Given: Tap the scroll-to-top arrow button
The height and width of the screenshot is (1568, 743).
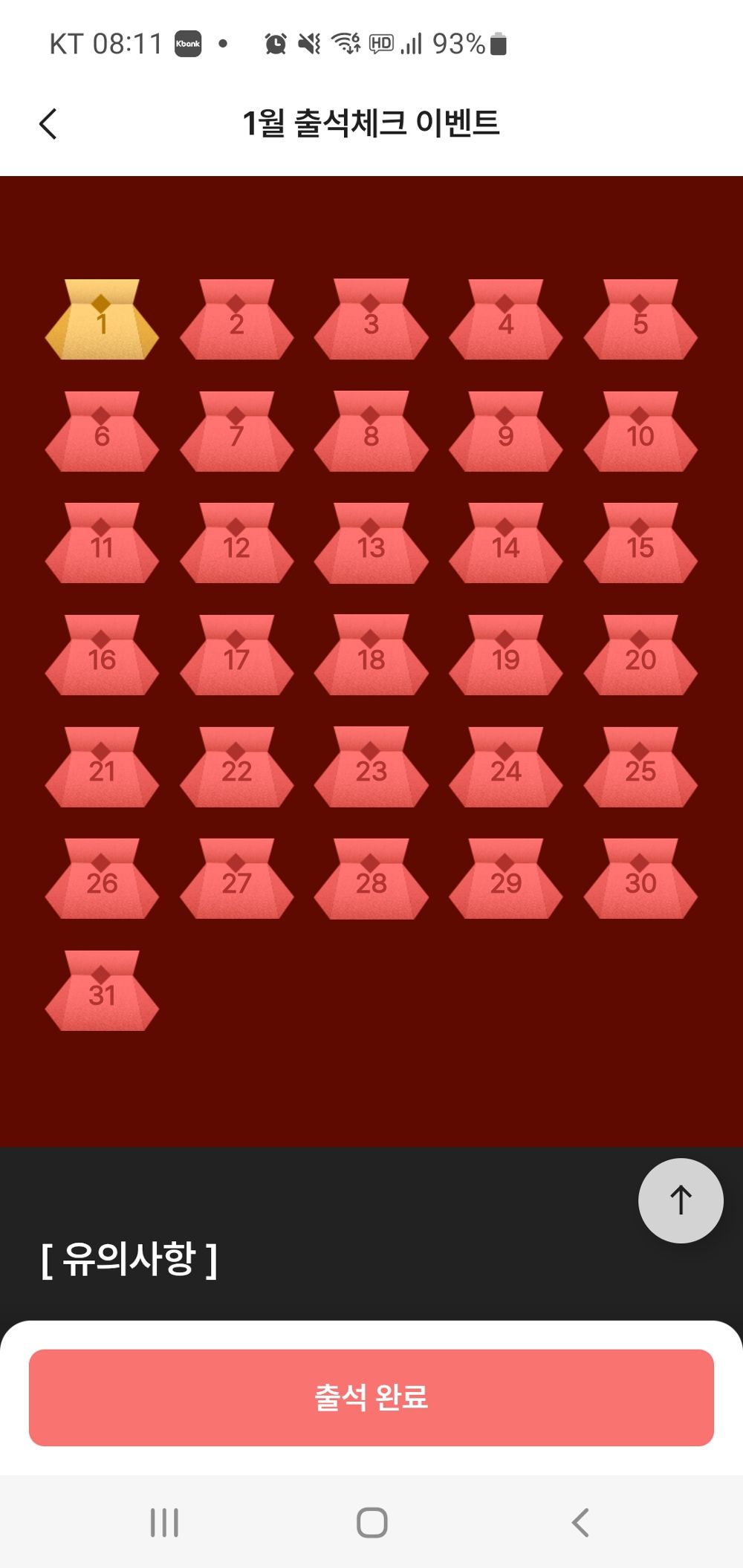Looking at the screenshot, I should tap(681, 1200).
